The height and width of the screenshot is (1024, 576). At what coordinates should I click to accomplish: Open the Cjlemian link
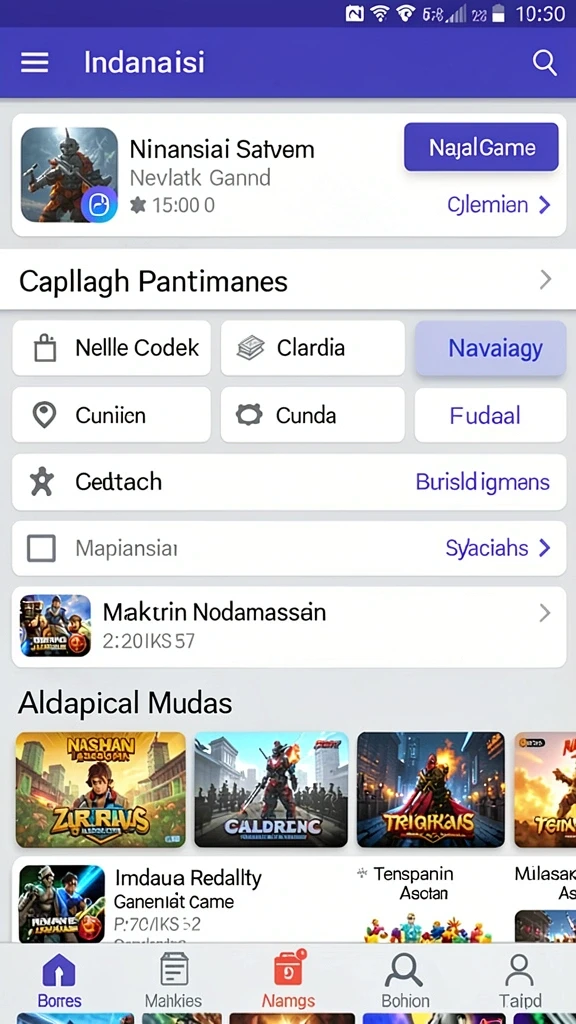499,205
